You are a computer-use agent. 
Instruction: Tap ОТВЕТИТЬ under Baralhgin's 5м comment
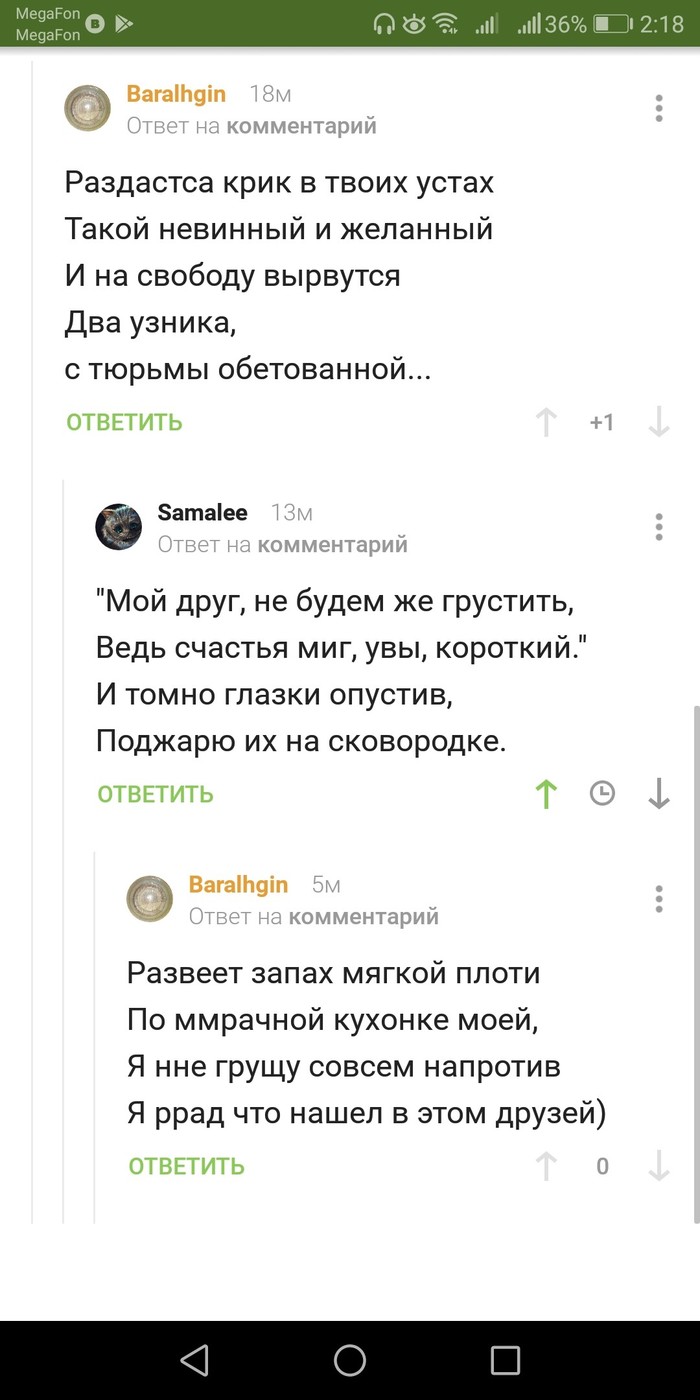pyautogui.click(x=187, y=1166)
